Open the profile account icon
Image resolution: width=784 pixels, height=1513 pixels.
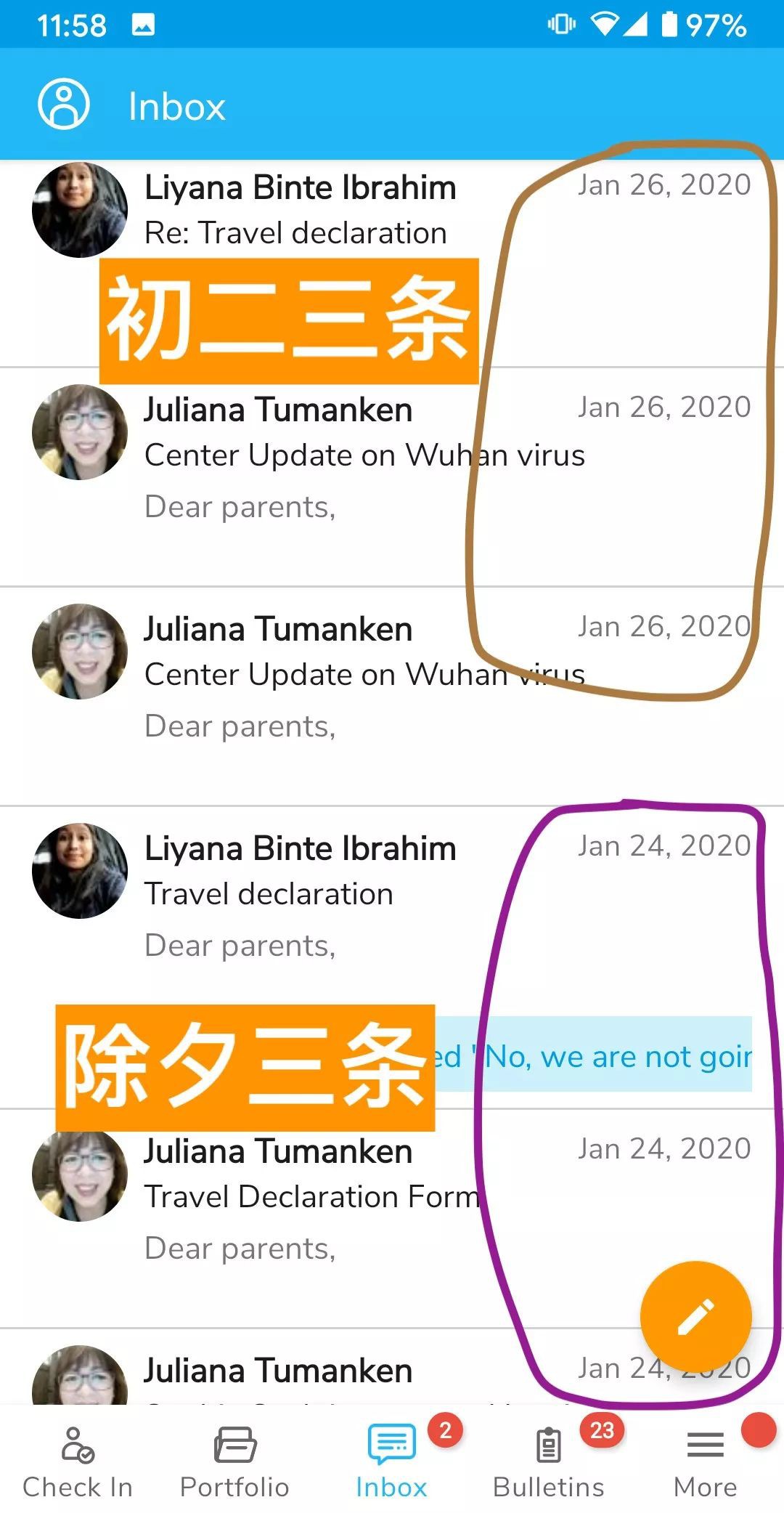63,106
